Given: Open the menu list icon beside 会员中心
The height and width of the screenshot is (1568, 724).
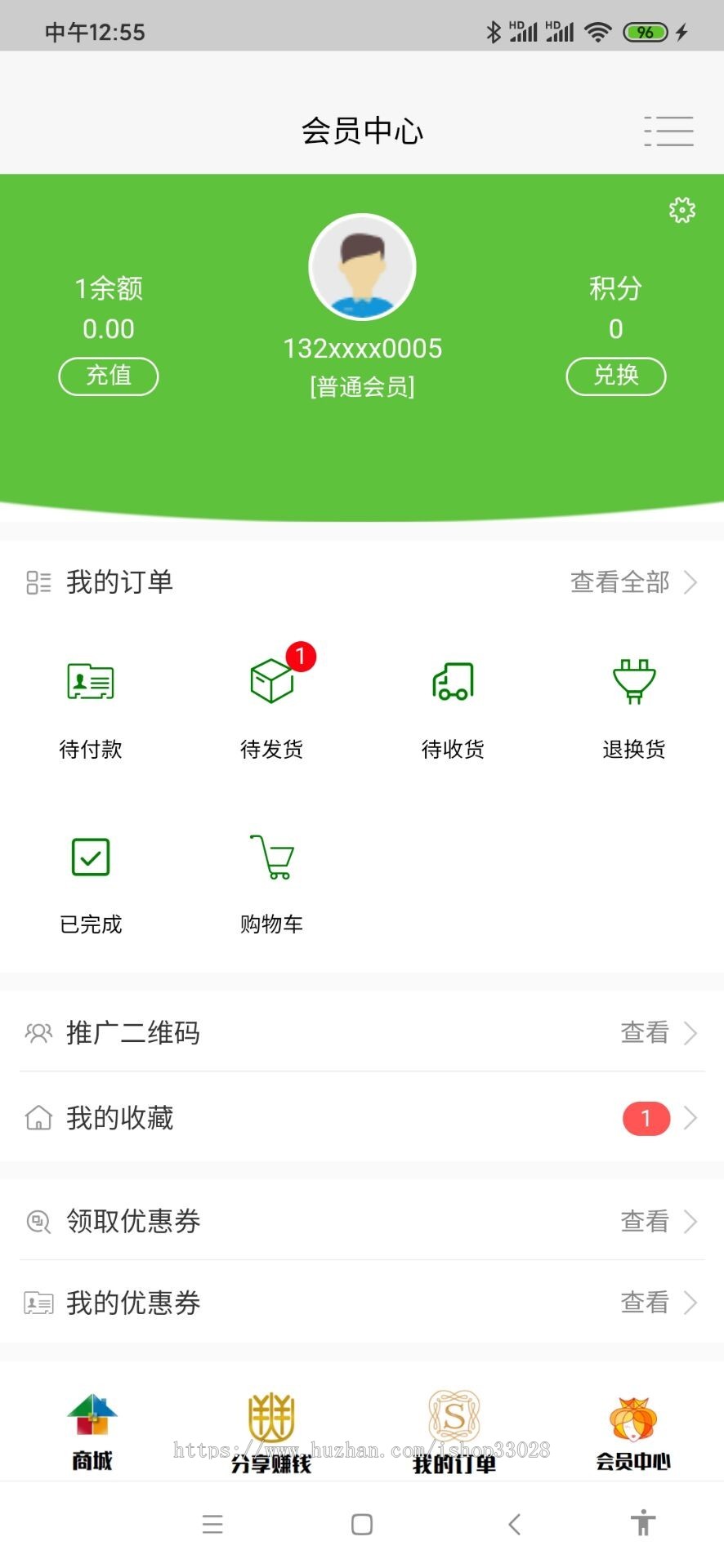Looking at the screenshot, I should pyautogui.click(x=668, y=131).
